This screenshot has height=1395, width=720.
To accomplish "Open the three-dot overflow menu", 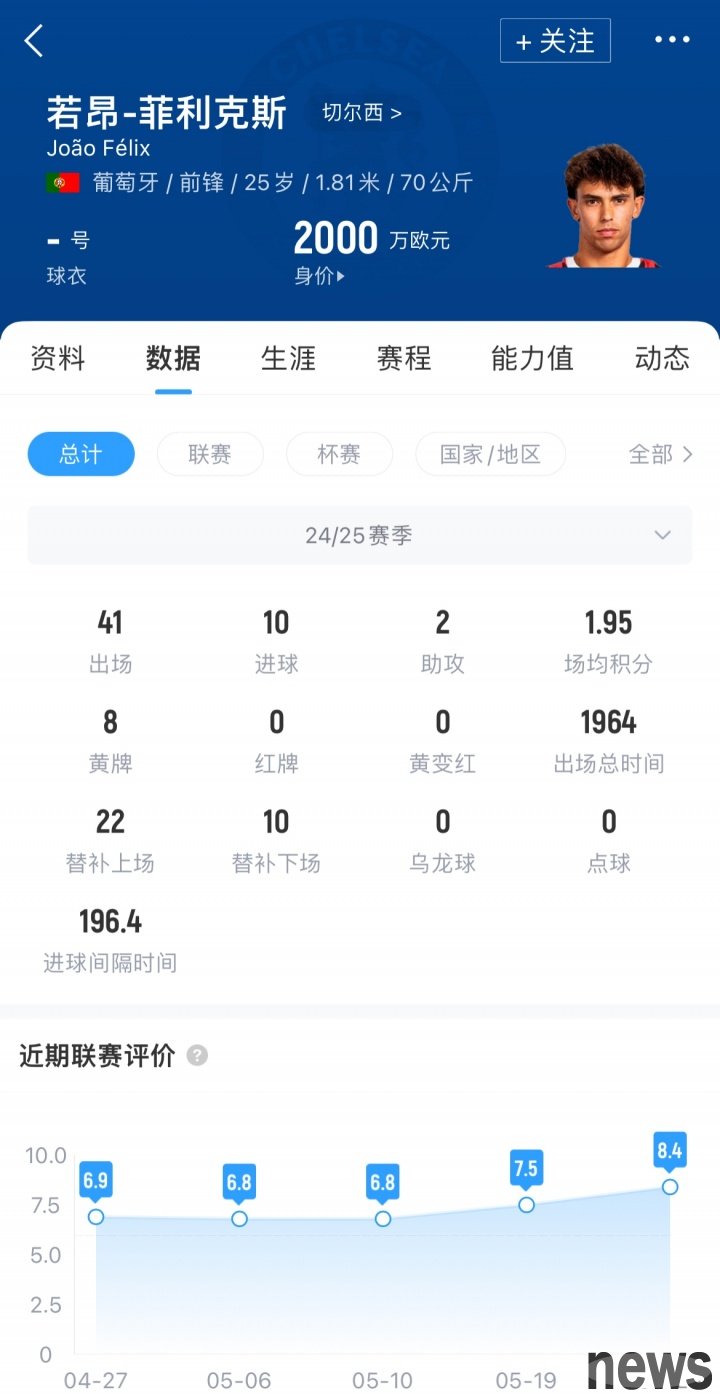I will [x=671, y=40].
